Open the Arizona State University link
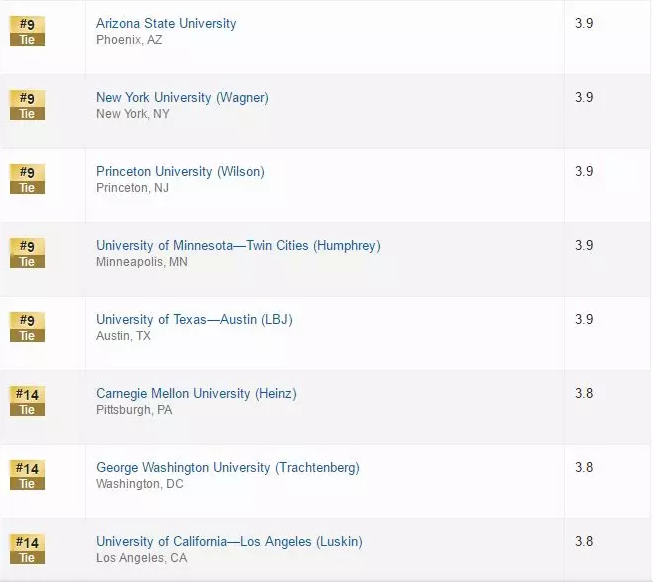The width and height of the screenshot is (653, 582). pyautogui.click(x=166, y=23)
